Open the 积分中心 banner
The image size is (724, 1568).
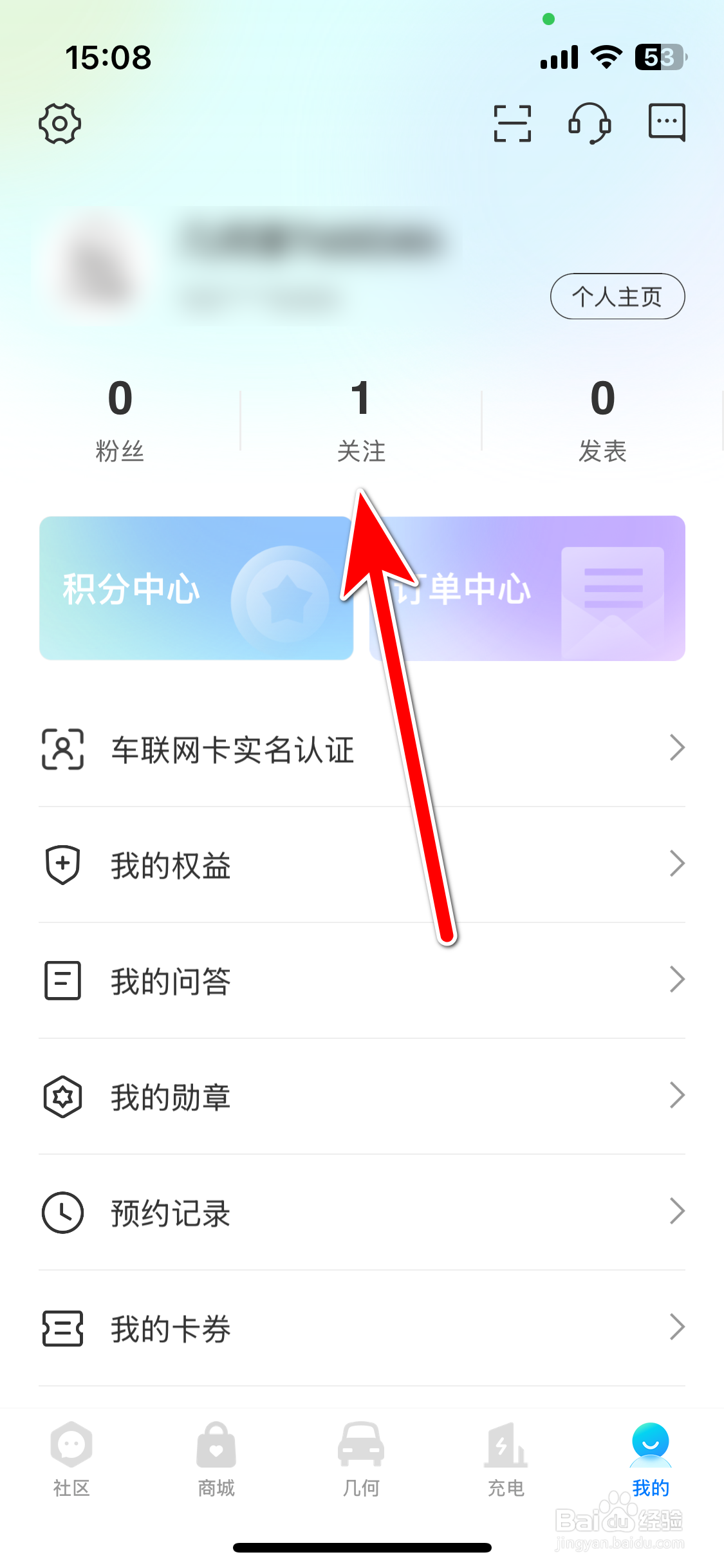pyautogui.click(x=161, y=589)
